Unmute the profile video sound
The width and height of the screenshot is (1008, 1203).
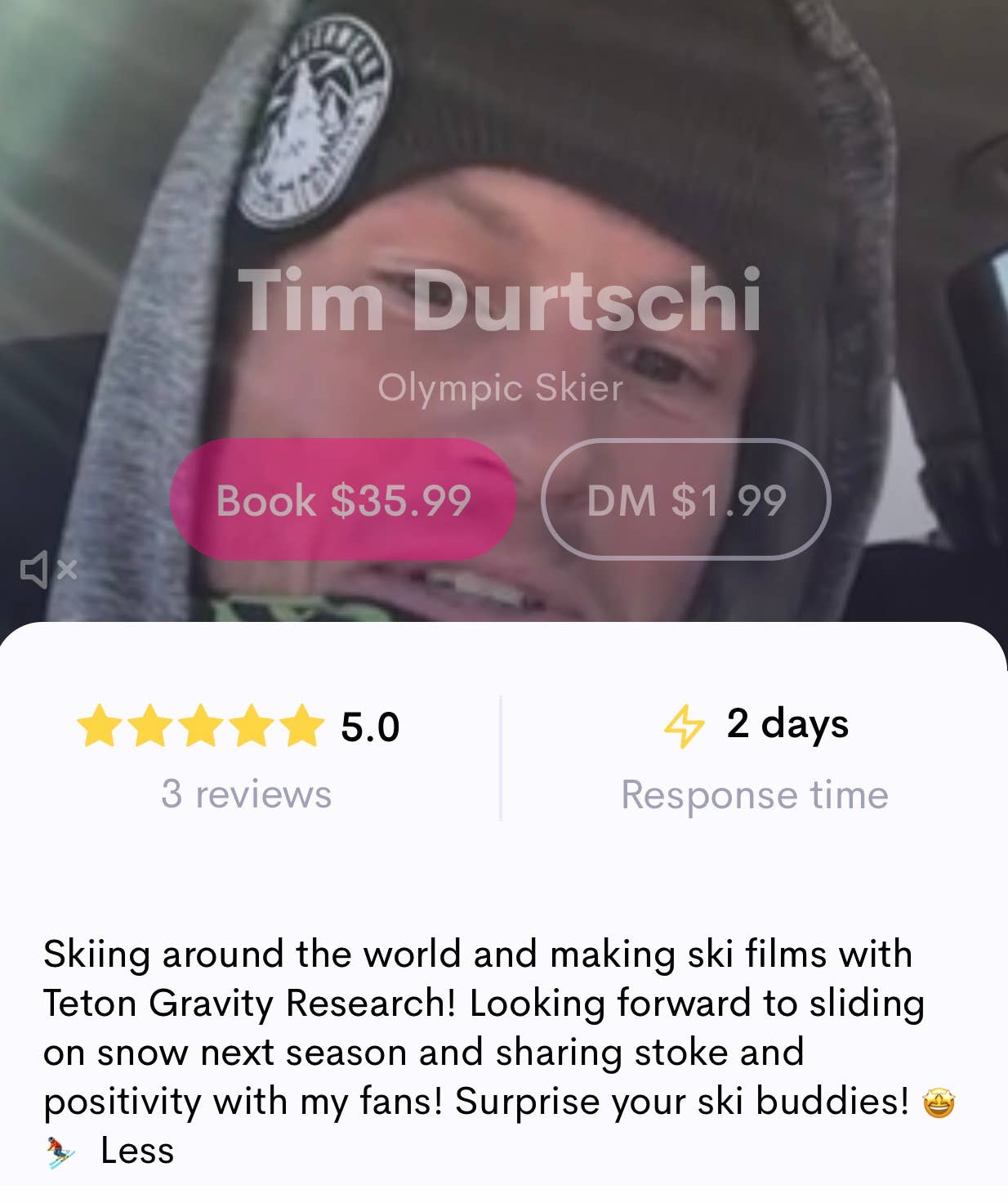49,570
